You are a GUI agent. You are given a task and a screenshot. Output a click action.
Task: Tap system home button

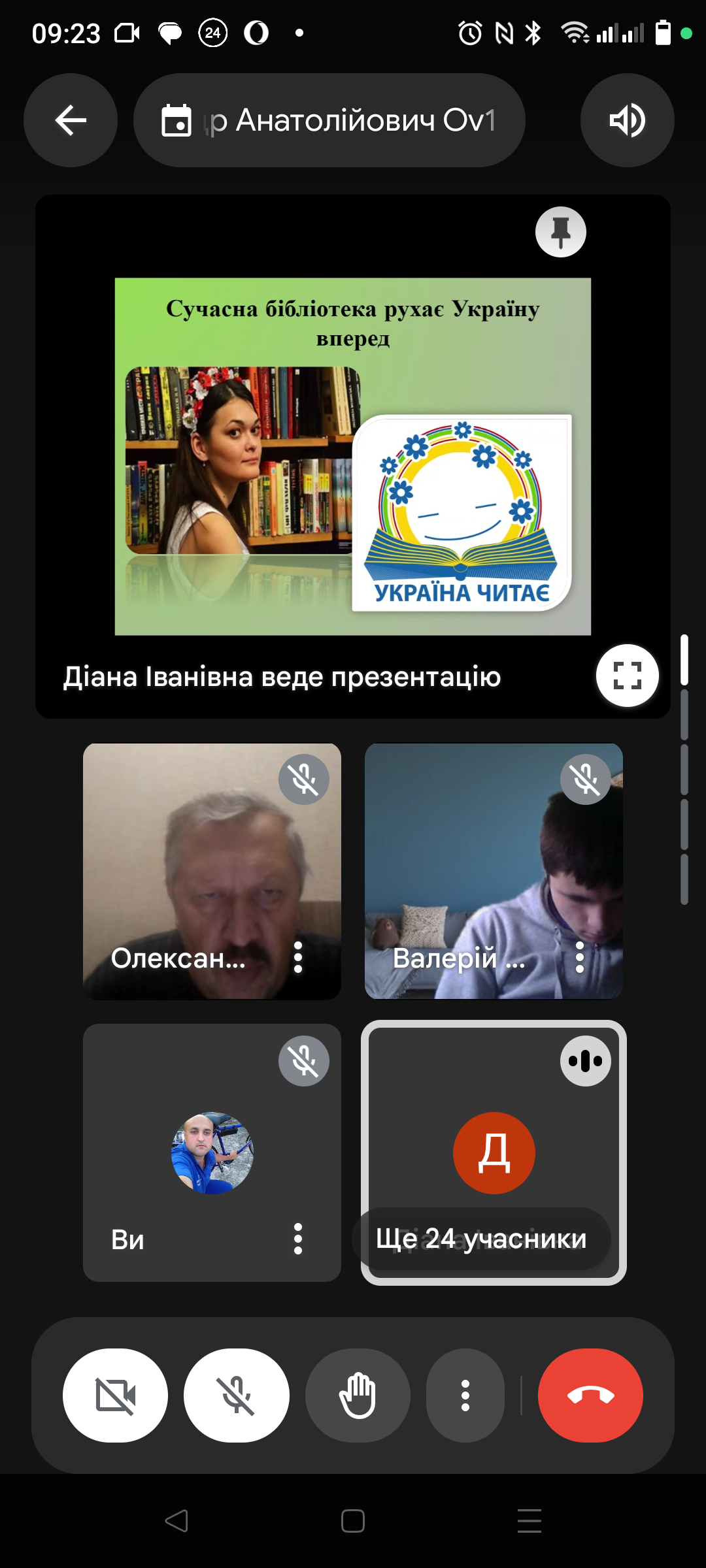pos(353,1521)
